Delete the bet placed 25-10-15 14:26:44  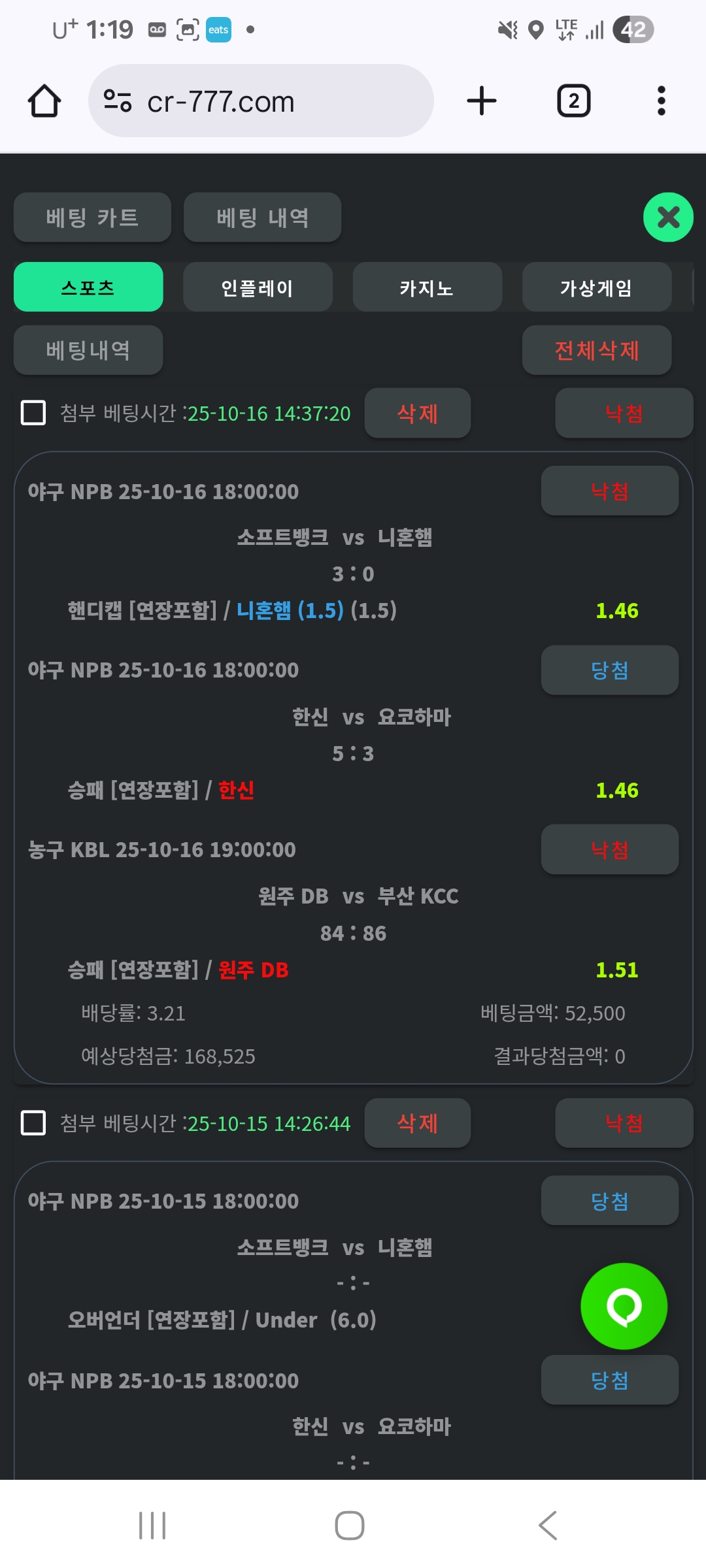coord(417,1123)
